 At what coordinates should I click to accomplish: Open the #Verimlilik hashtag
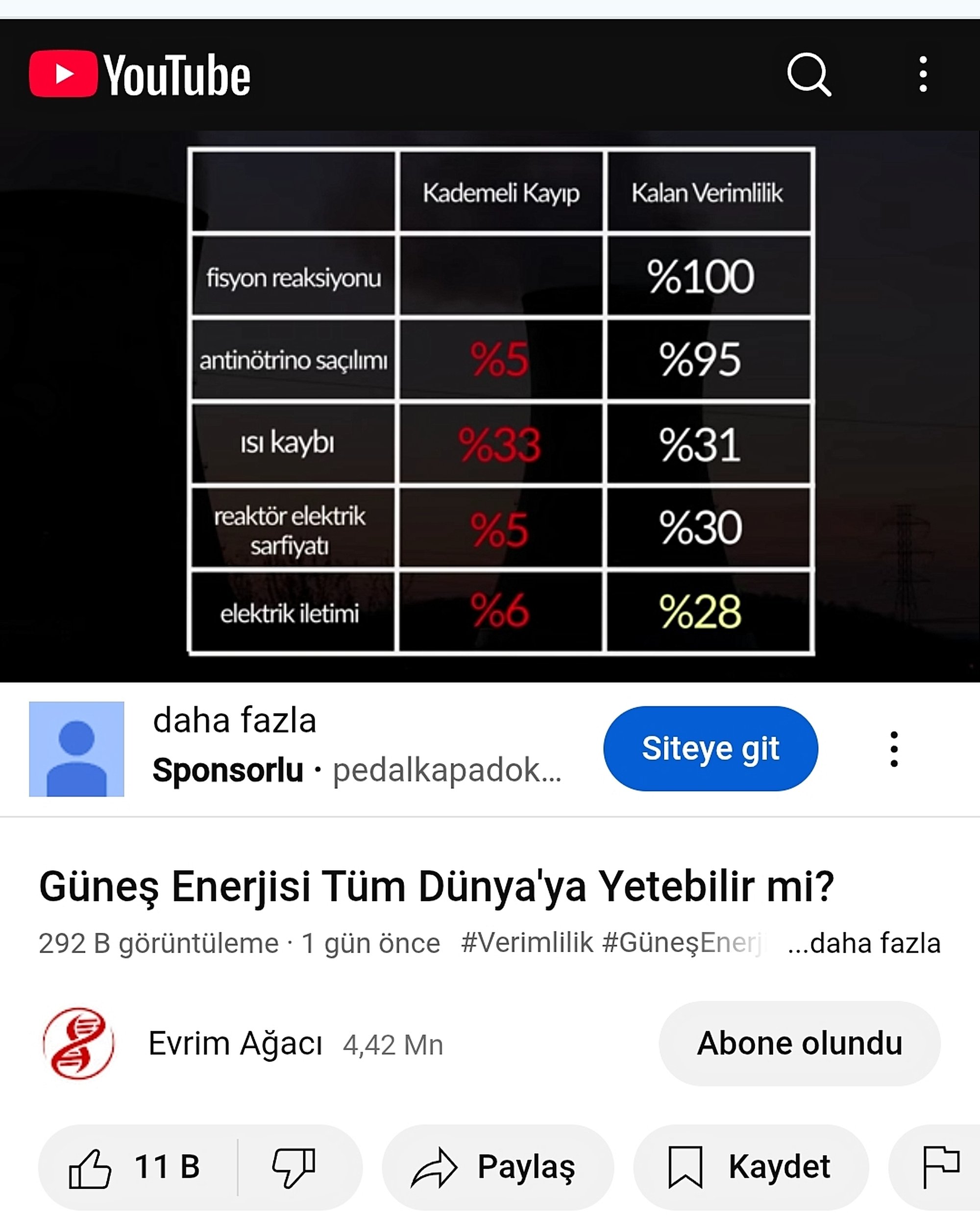click(527, 943)
